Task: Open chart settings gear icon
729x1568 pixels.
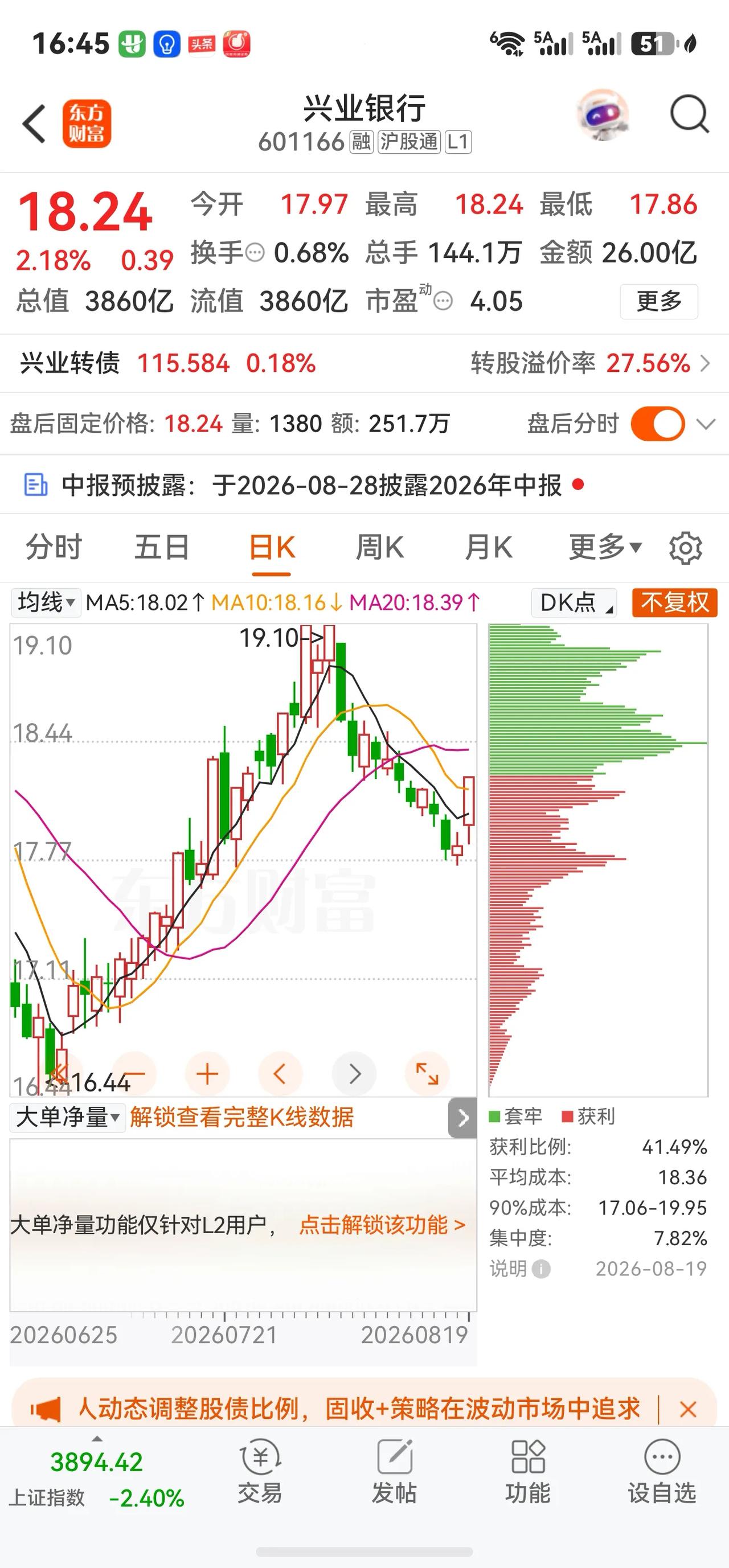Action: [x=686, y=548]
